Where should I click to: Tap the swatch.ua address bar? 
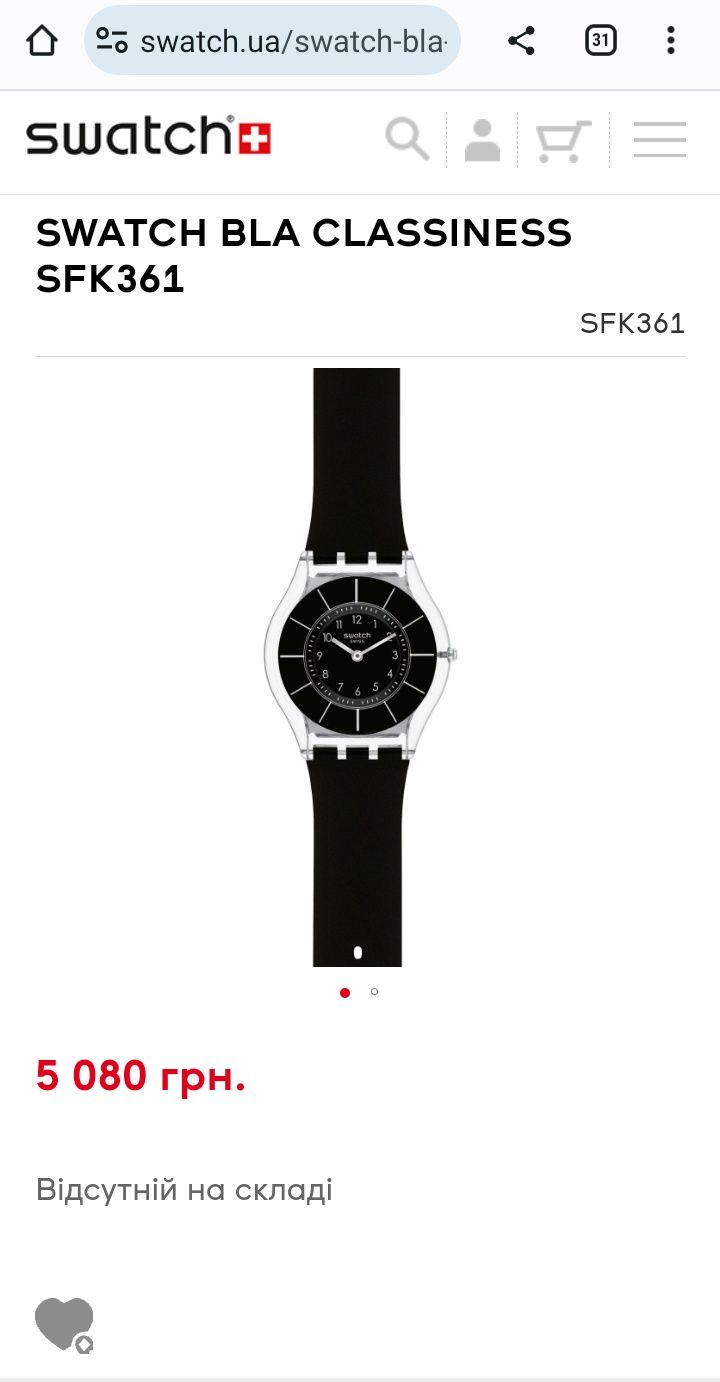click(272, 41)
